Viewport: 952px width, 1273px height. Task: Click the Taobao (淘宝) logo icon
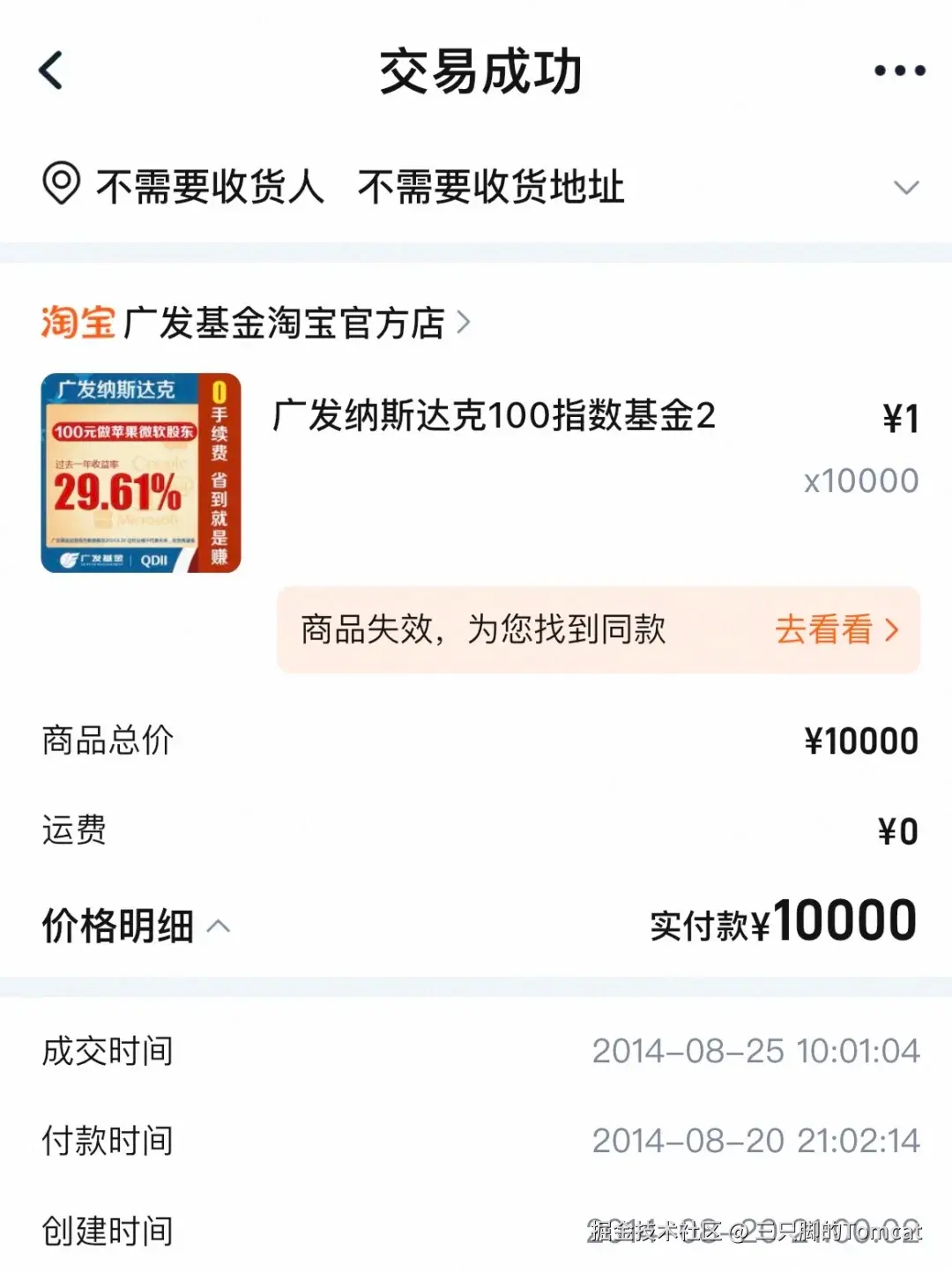pyautogui.click(x=78, y=323)
